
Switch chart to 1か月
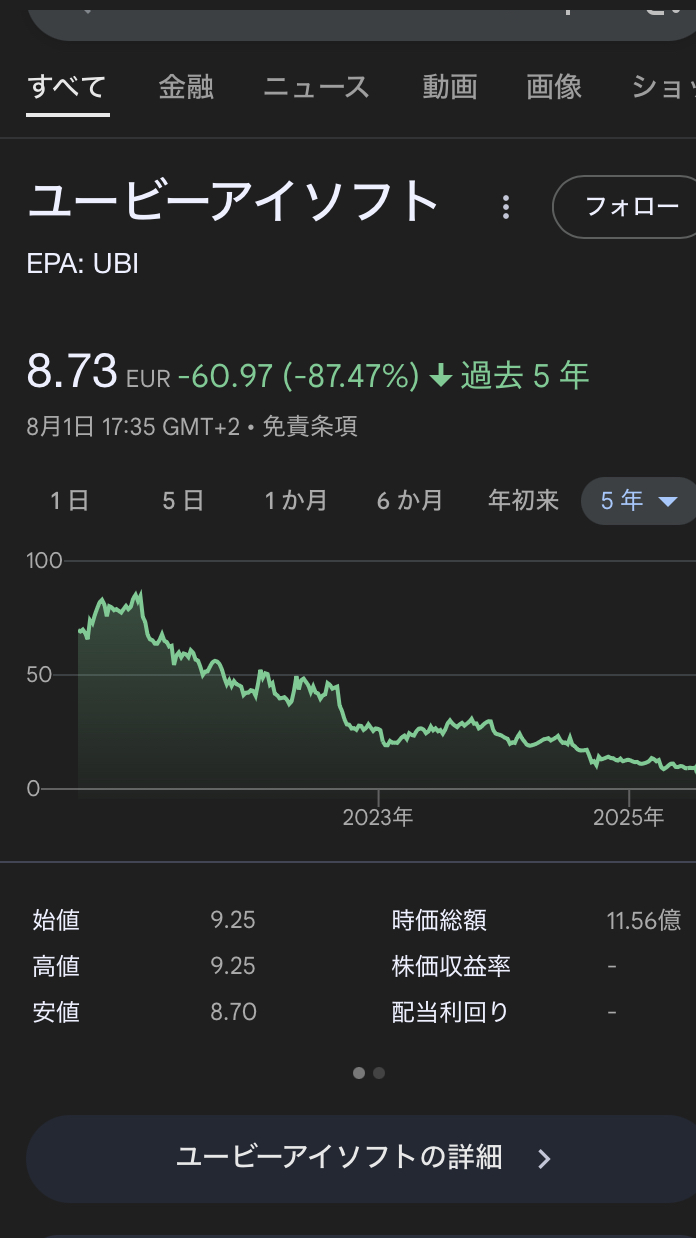[296, 500]
